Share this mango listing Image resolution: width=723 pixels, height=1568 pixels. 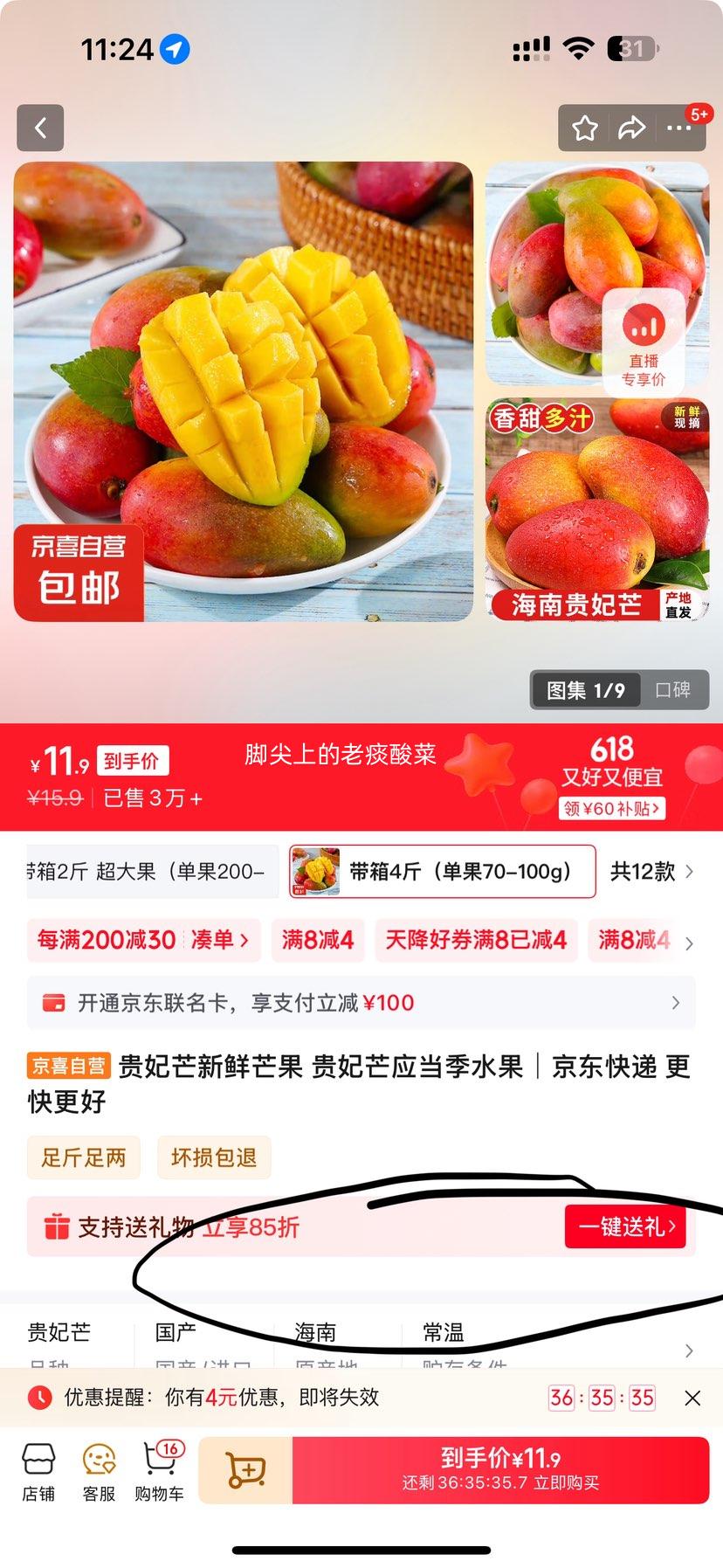click(631, 128)
